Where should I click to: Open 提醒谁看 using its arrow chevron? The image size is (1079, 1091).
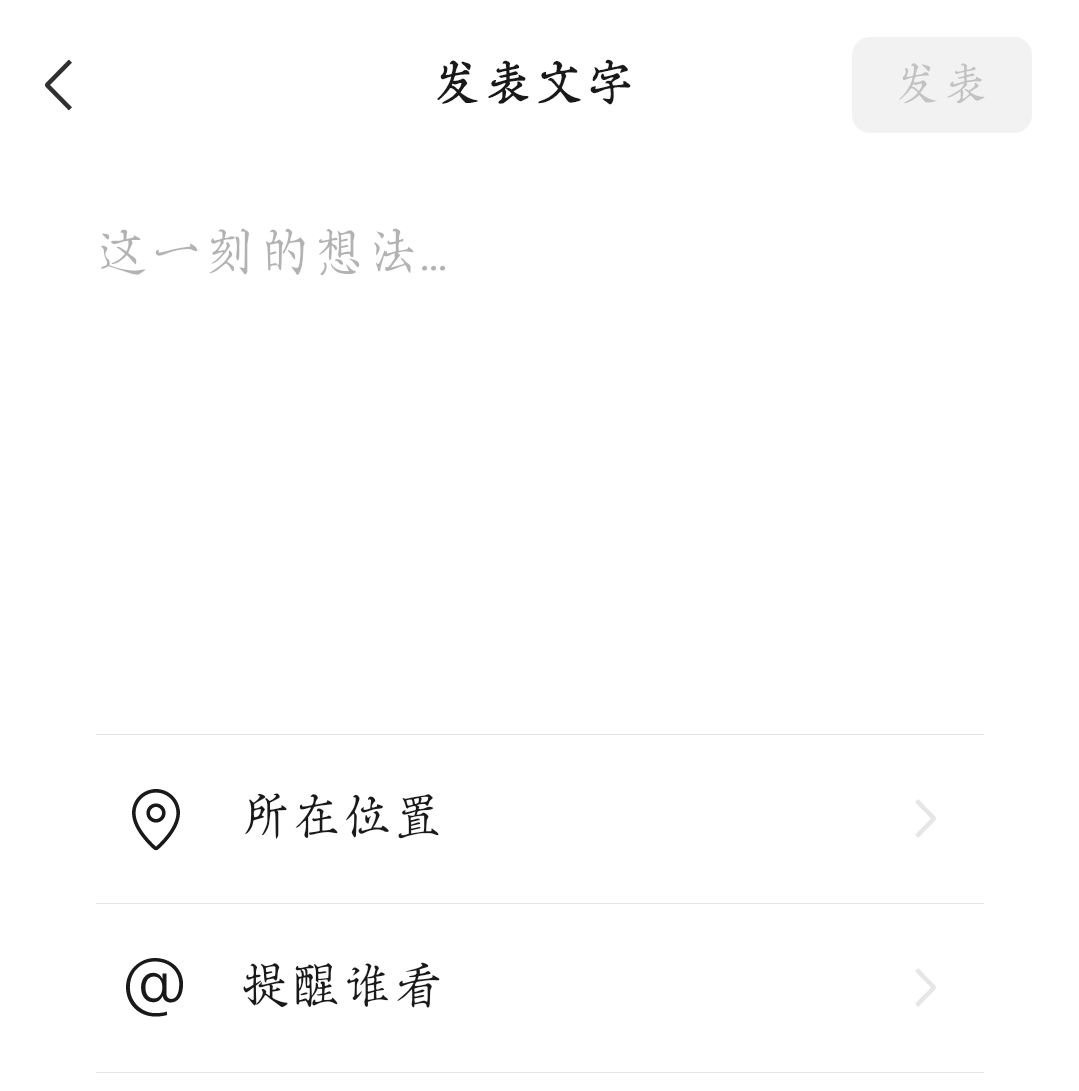tap(925, 985)
